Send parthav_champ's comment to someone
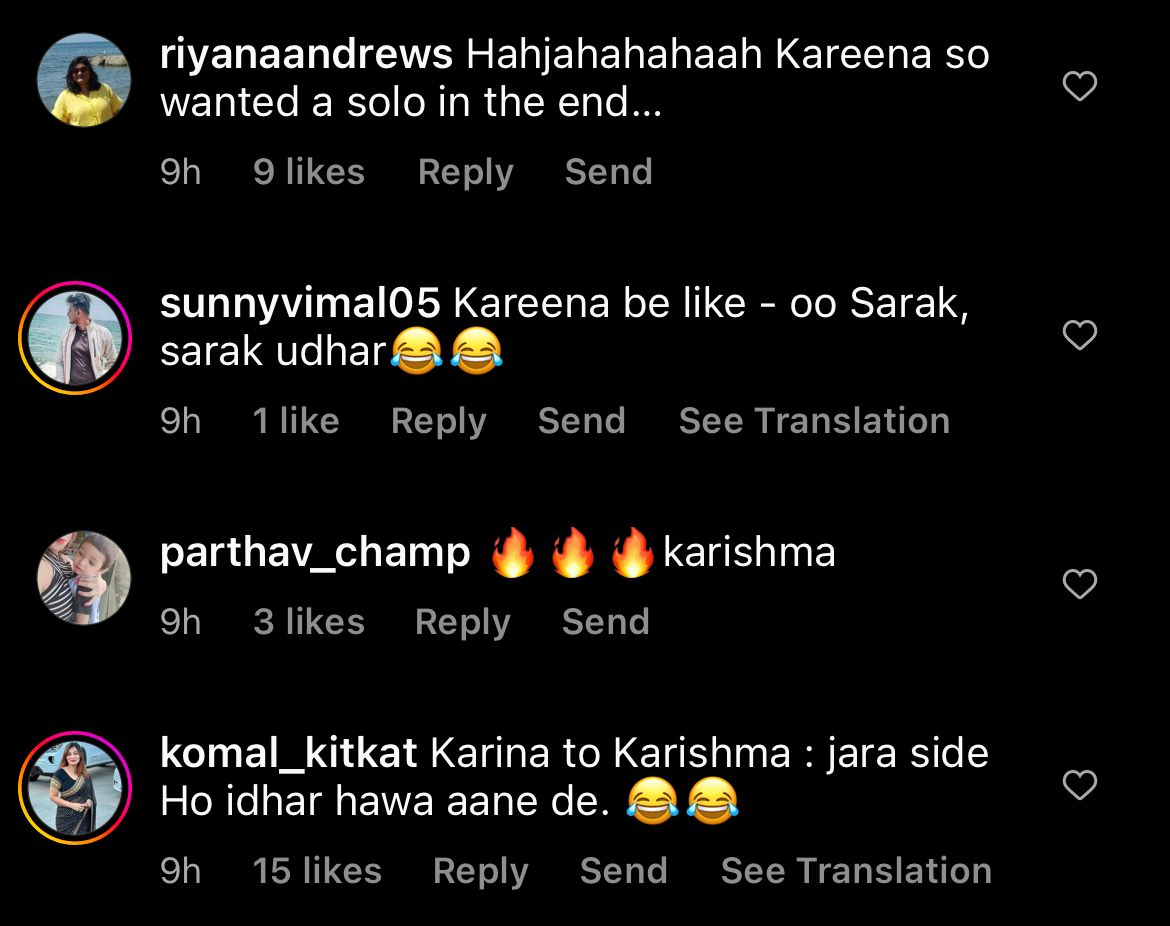The height and width of the screenshot is (926, 1170). pos(605,622)
